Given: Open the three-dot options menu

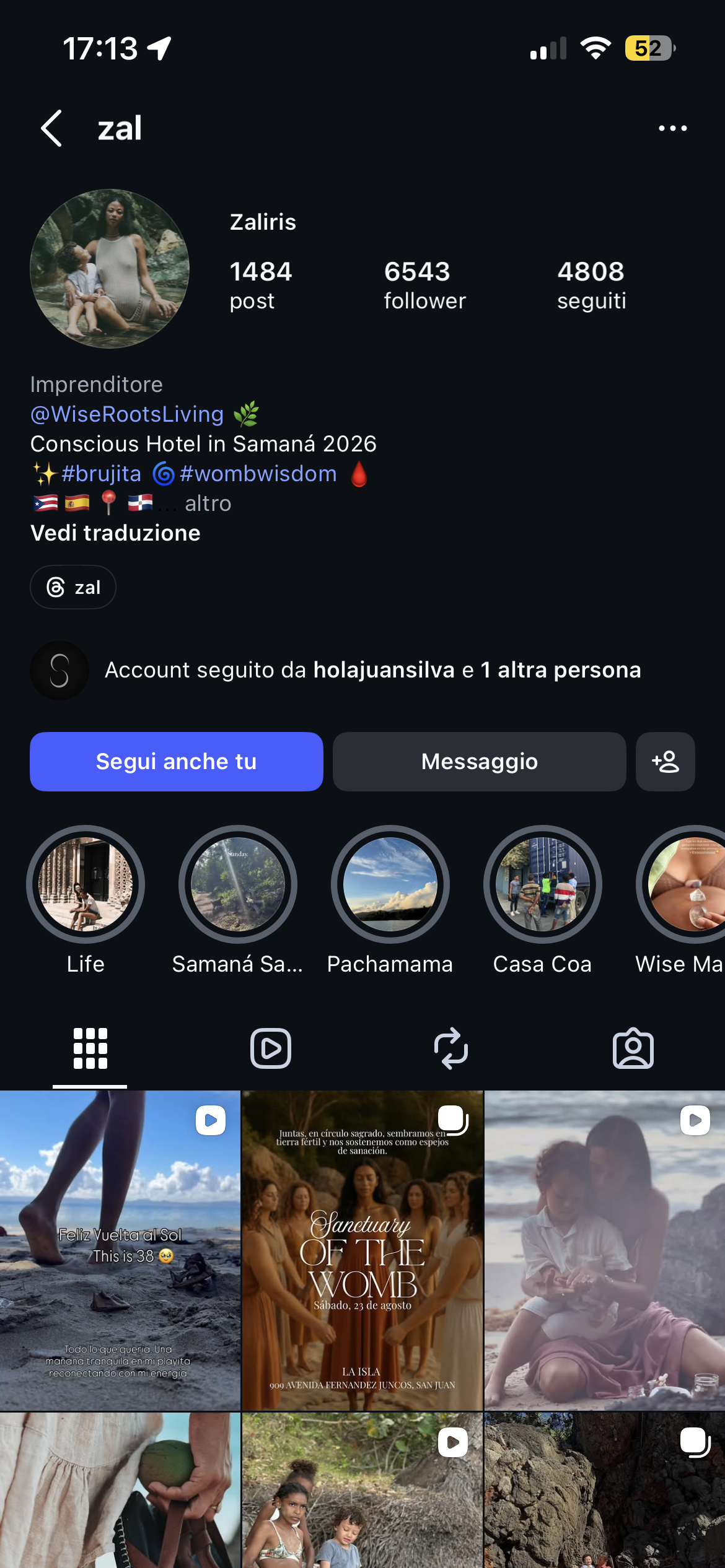Looking at the screenshot, I should point(672,128).
